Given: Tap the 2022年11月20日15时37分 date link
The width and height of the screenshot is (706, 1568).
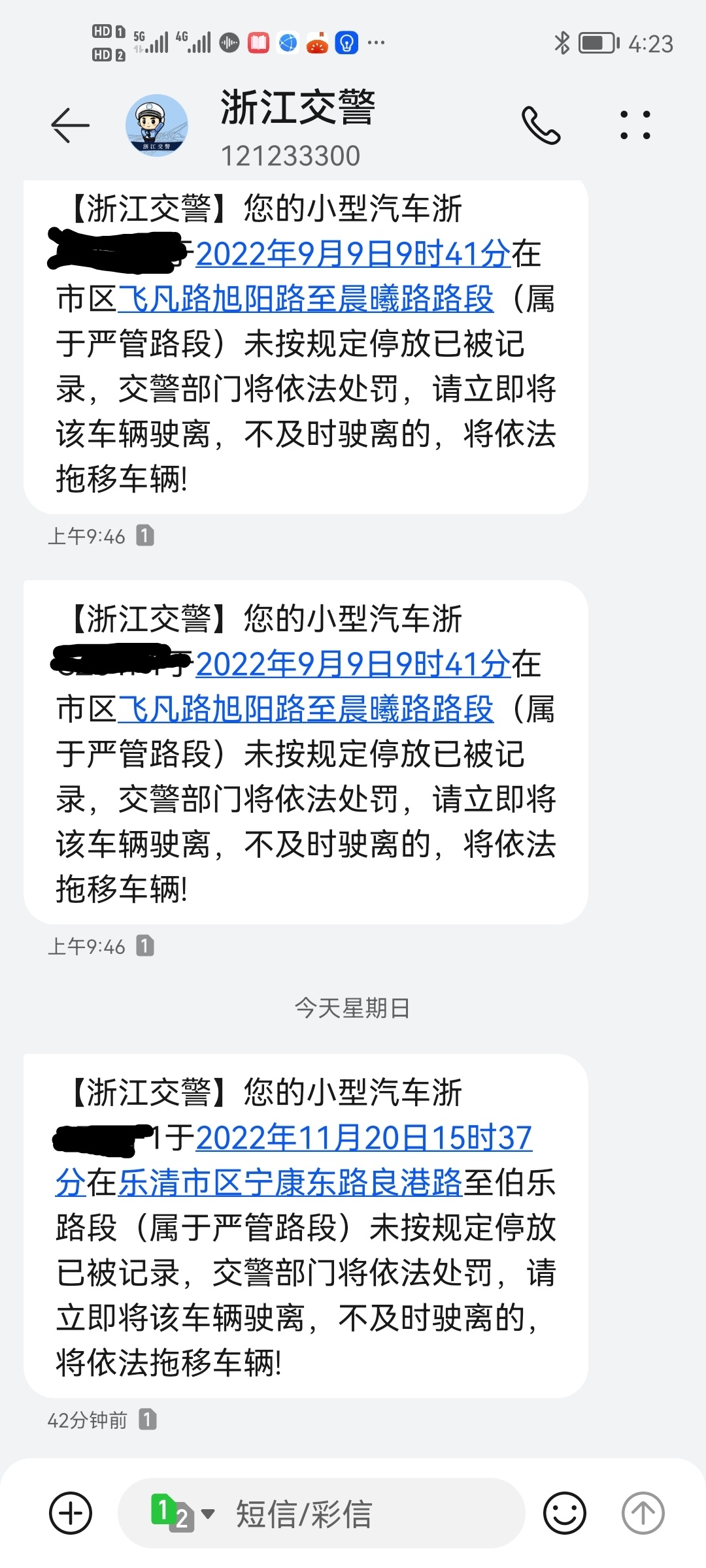Looking at the screenshot, I should (363, 1138).
